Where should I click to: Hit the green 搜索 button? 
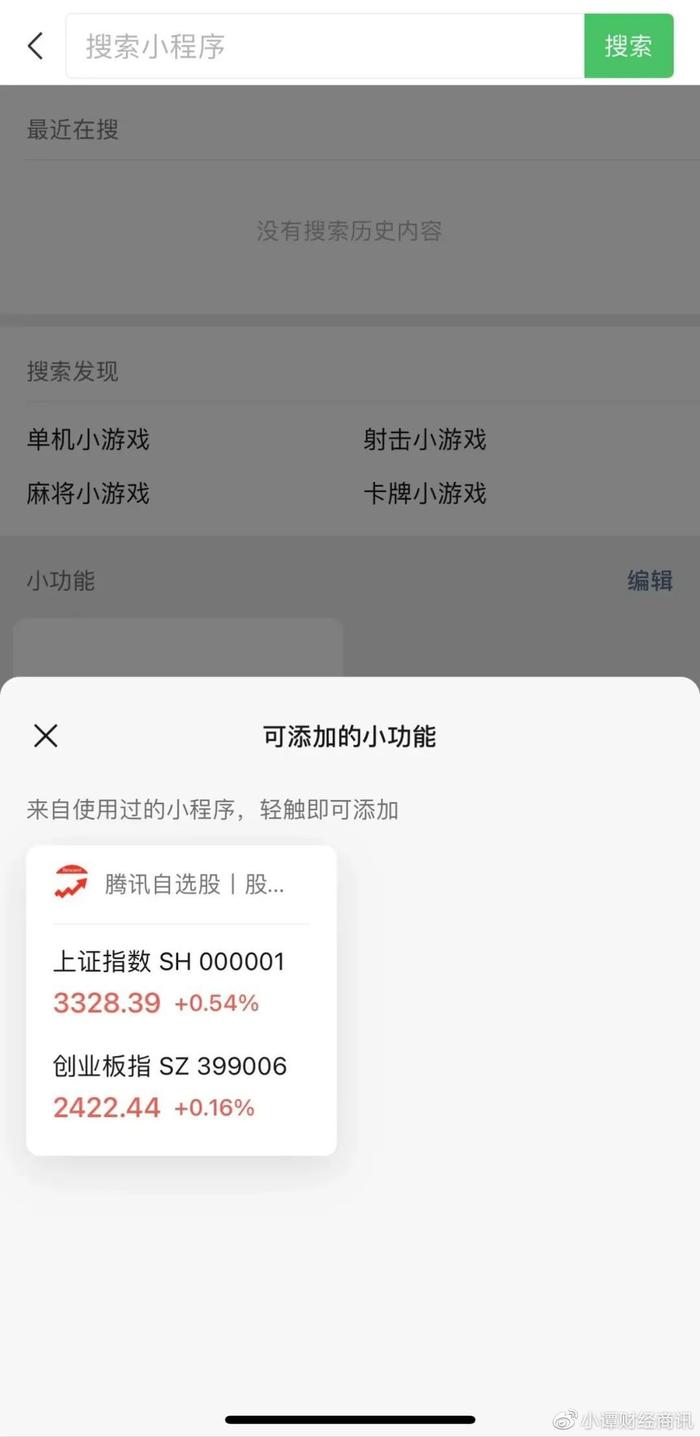(629, 46)
